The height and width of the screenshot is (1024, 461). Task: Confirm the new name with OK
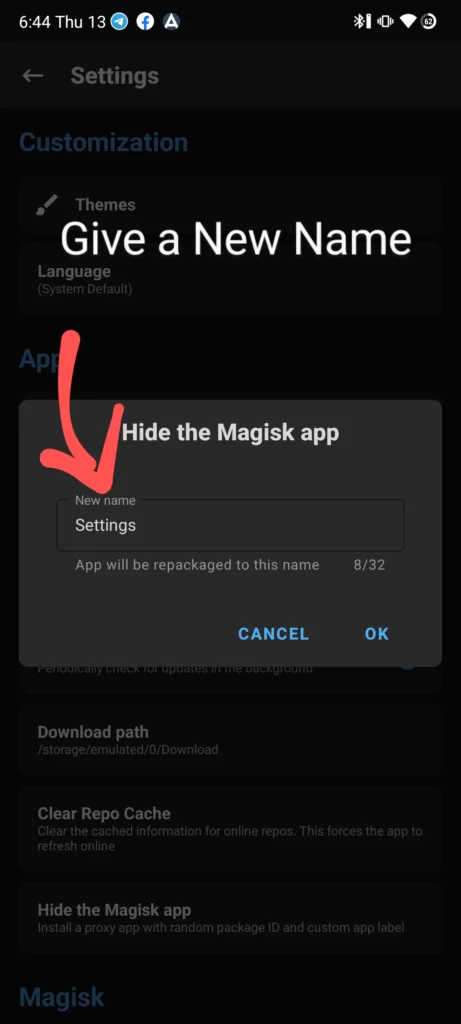point(377,633)
